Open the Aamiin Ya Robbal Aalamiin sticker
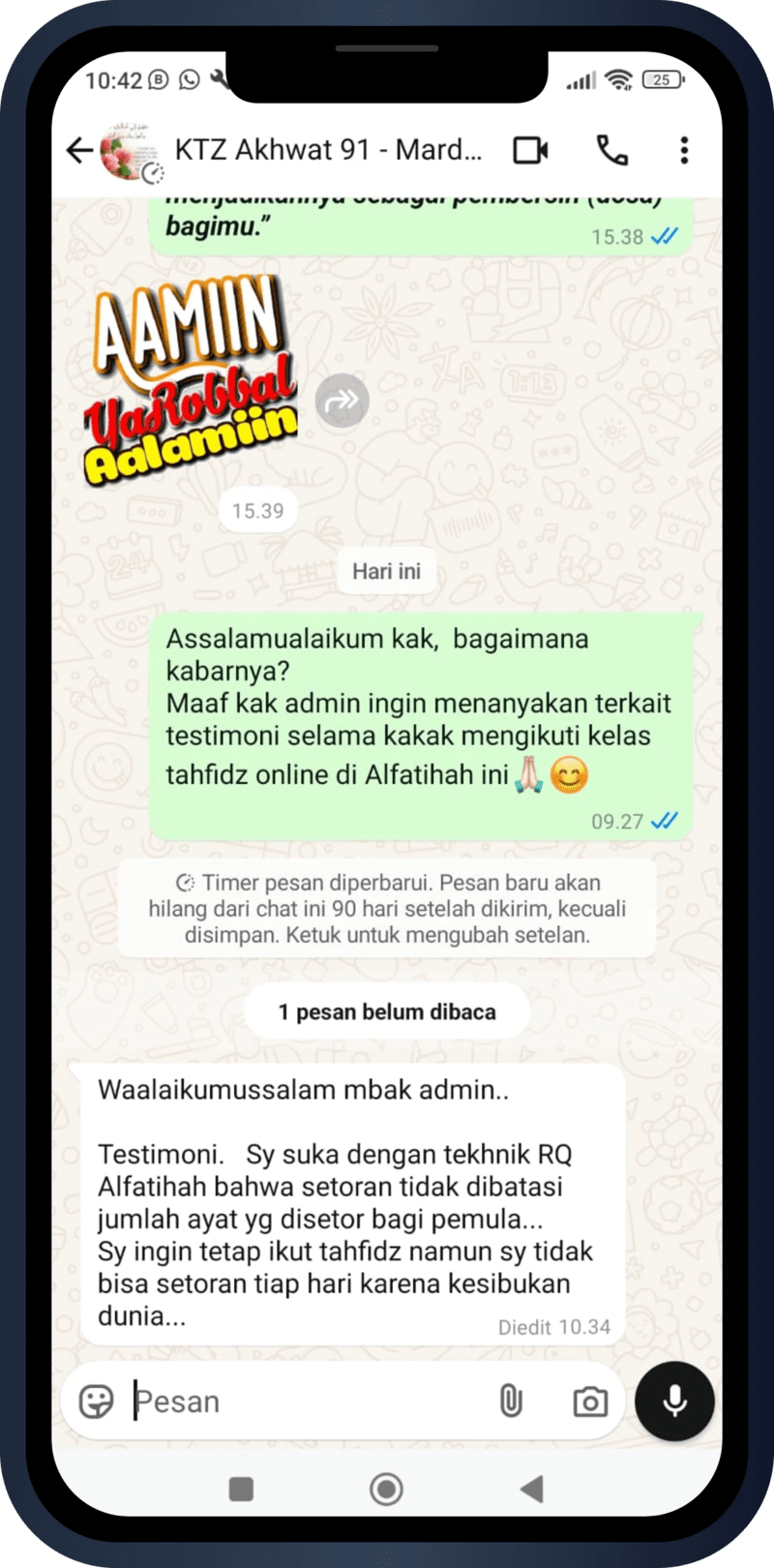 point(193,380)
